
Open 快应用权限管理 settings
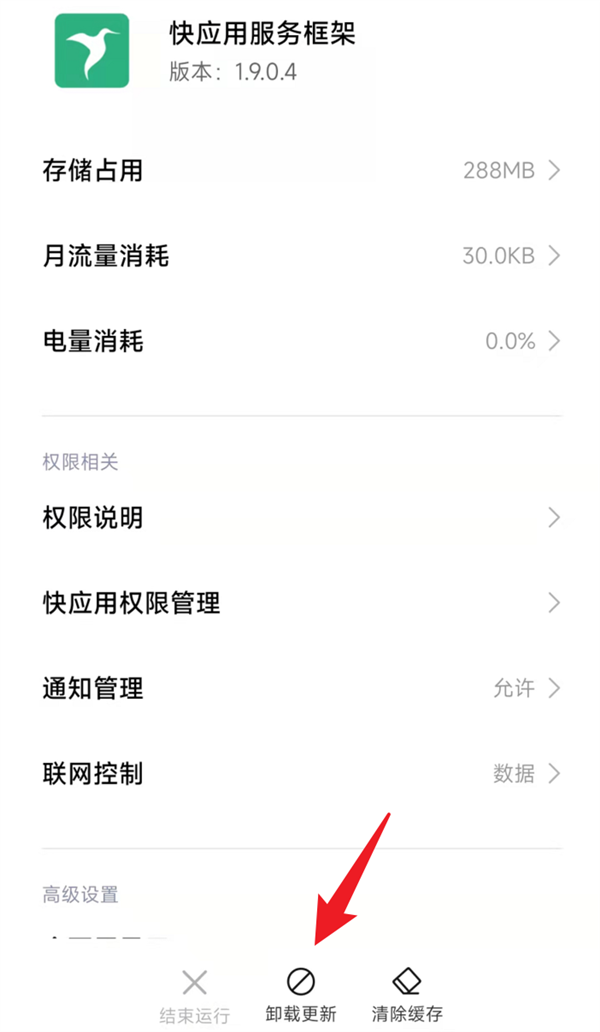(x=300, y=603)
